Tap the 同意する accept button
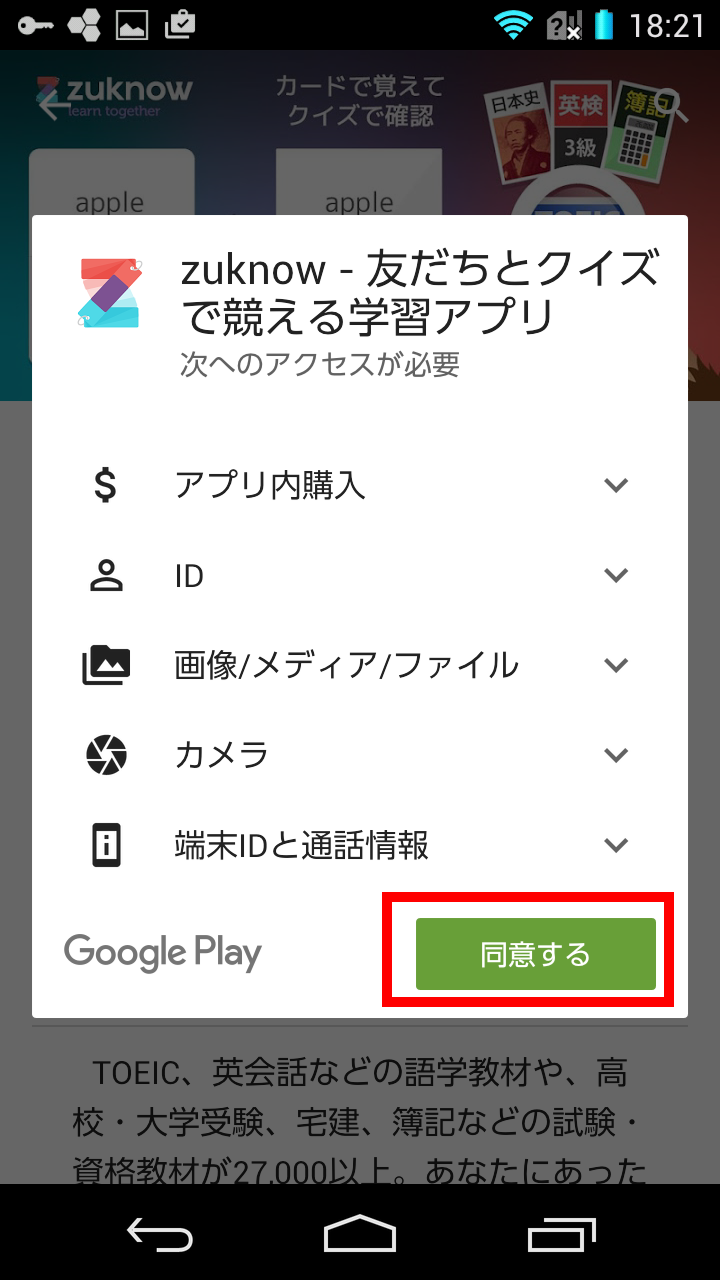Viewport: 720px width, 1280px height. pos(535,954)
